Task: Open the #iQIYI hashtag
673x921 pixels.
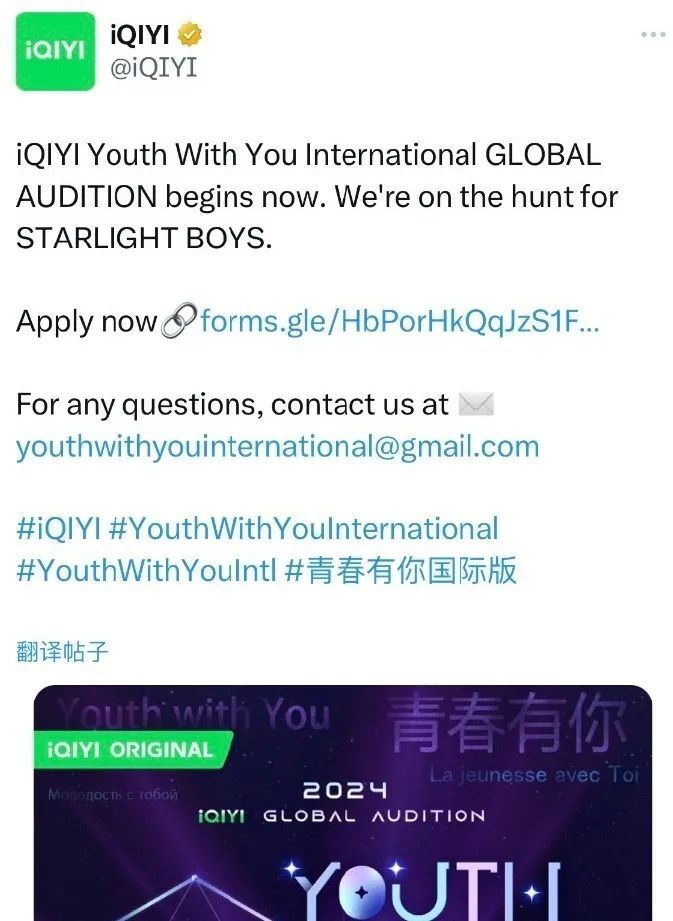Action: (x=56, y=528)
